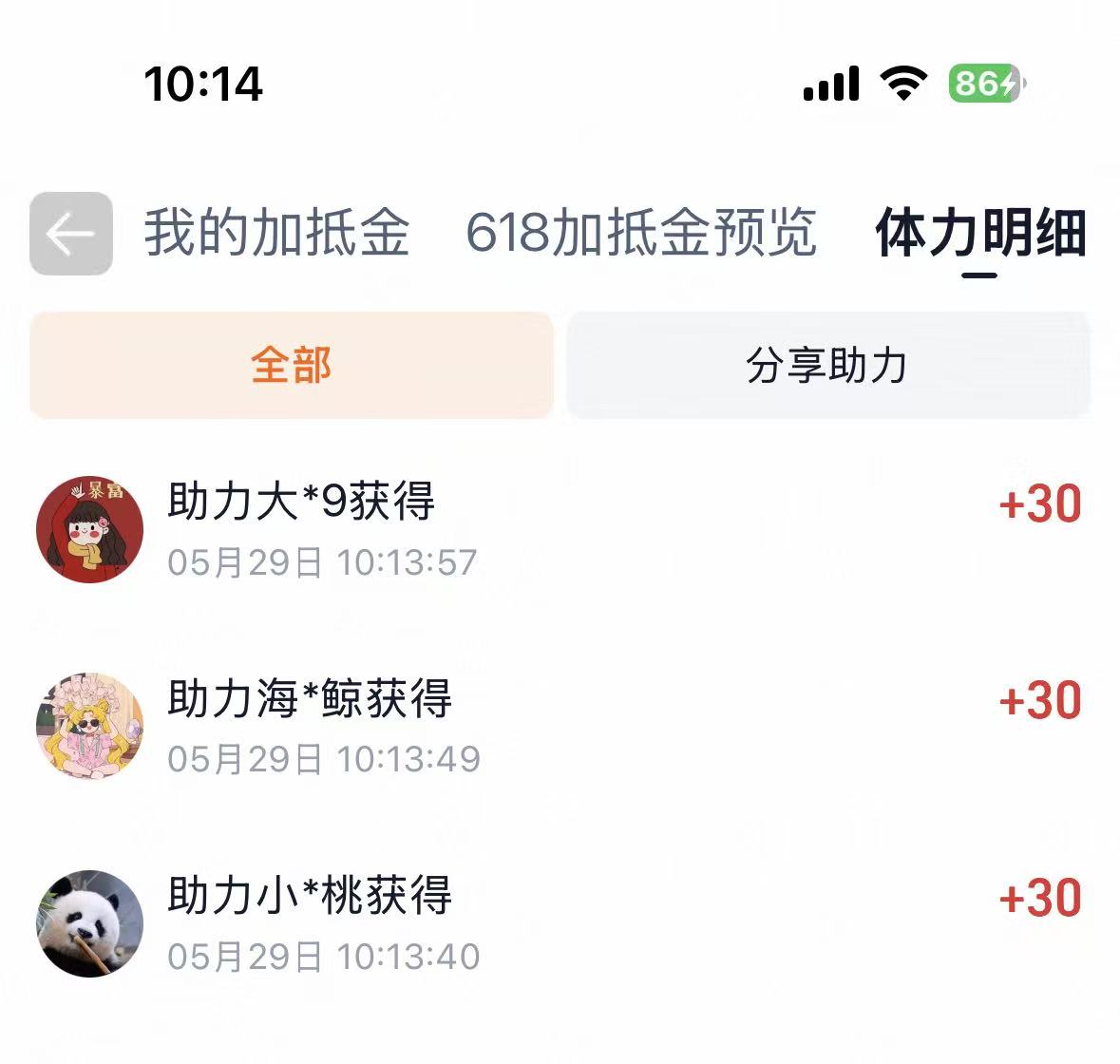Viewport: 1120px width, 1064px height.
Task: Open the 618加抵金预览 tab
Action: (640, 233)
